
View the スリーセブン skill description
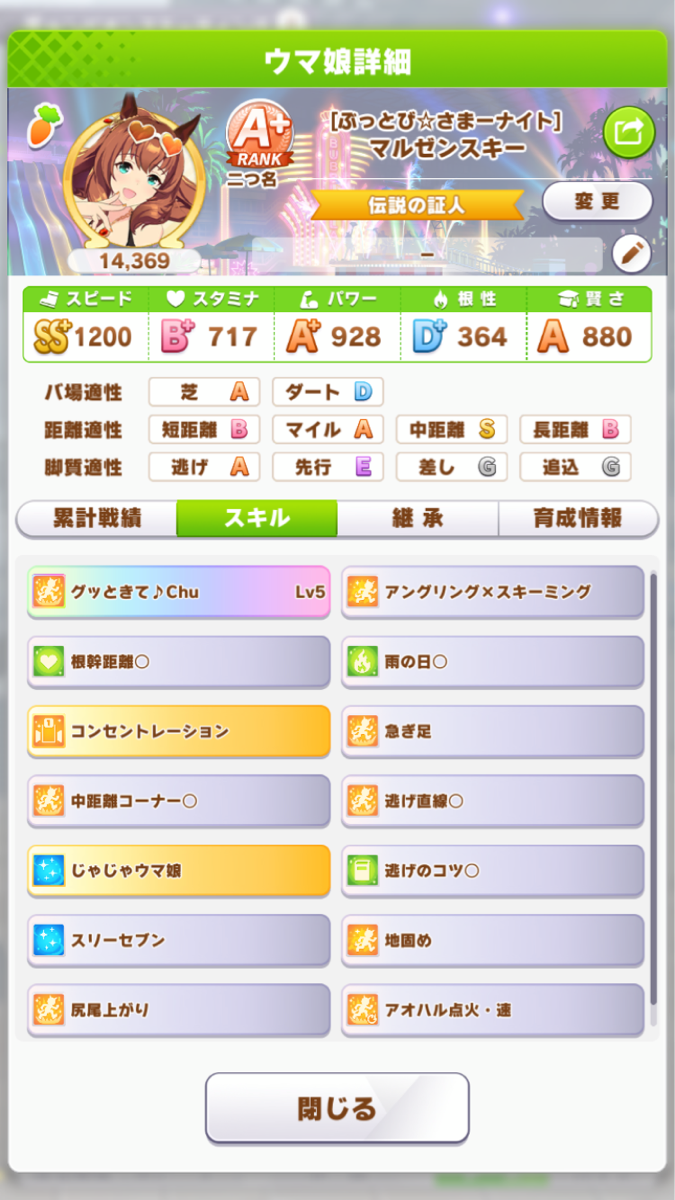point(178,941)
